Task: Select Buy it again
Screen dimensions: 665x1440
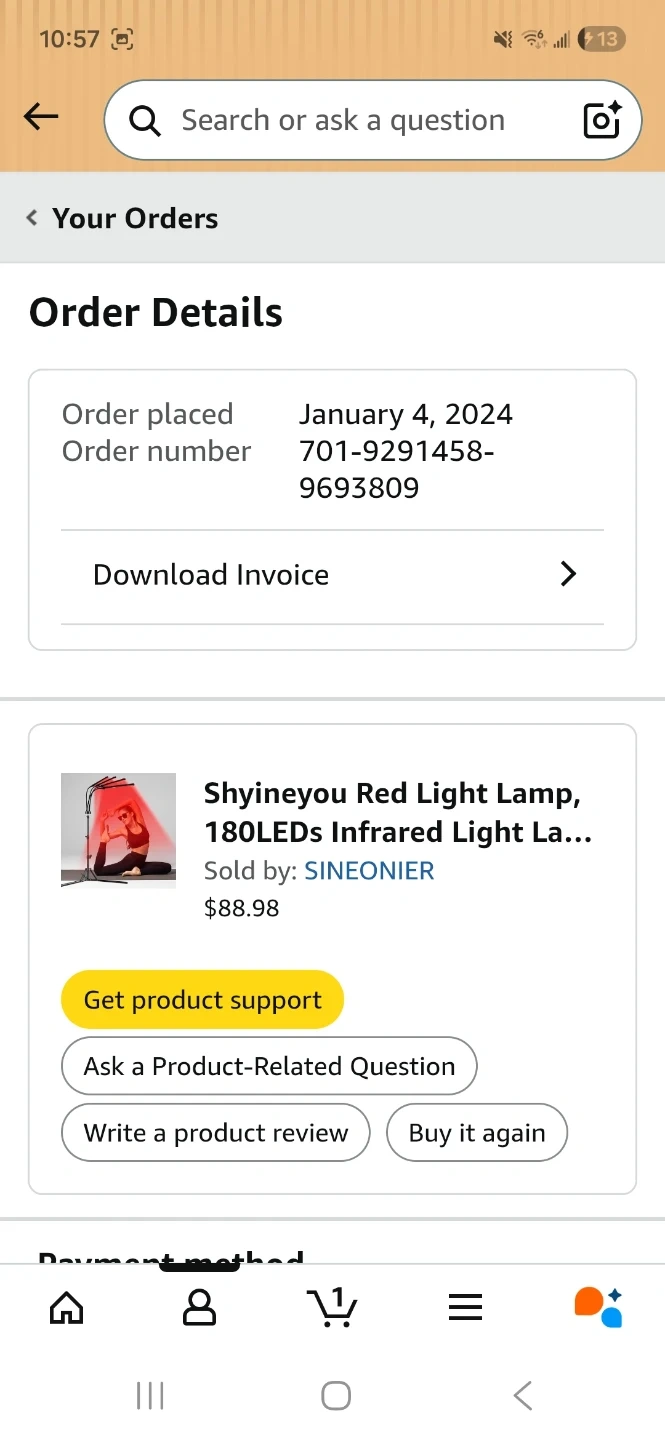Action: click(477, 1133)
